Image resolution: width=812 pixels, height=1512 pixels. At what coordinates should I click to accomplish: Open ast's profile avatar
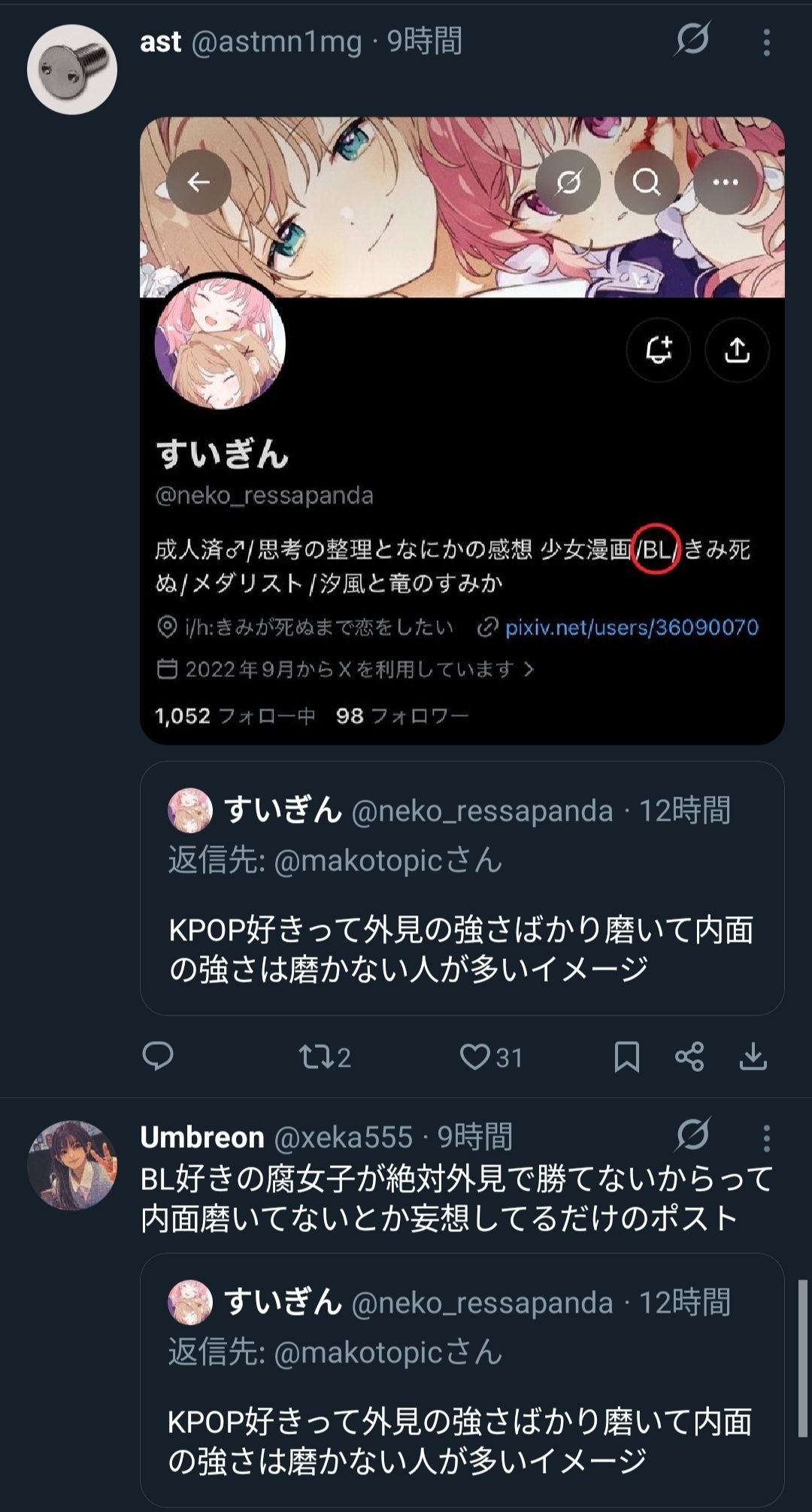[x=72, y=69]
